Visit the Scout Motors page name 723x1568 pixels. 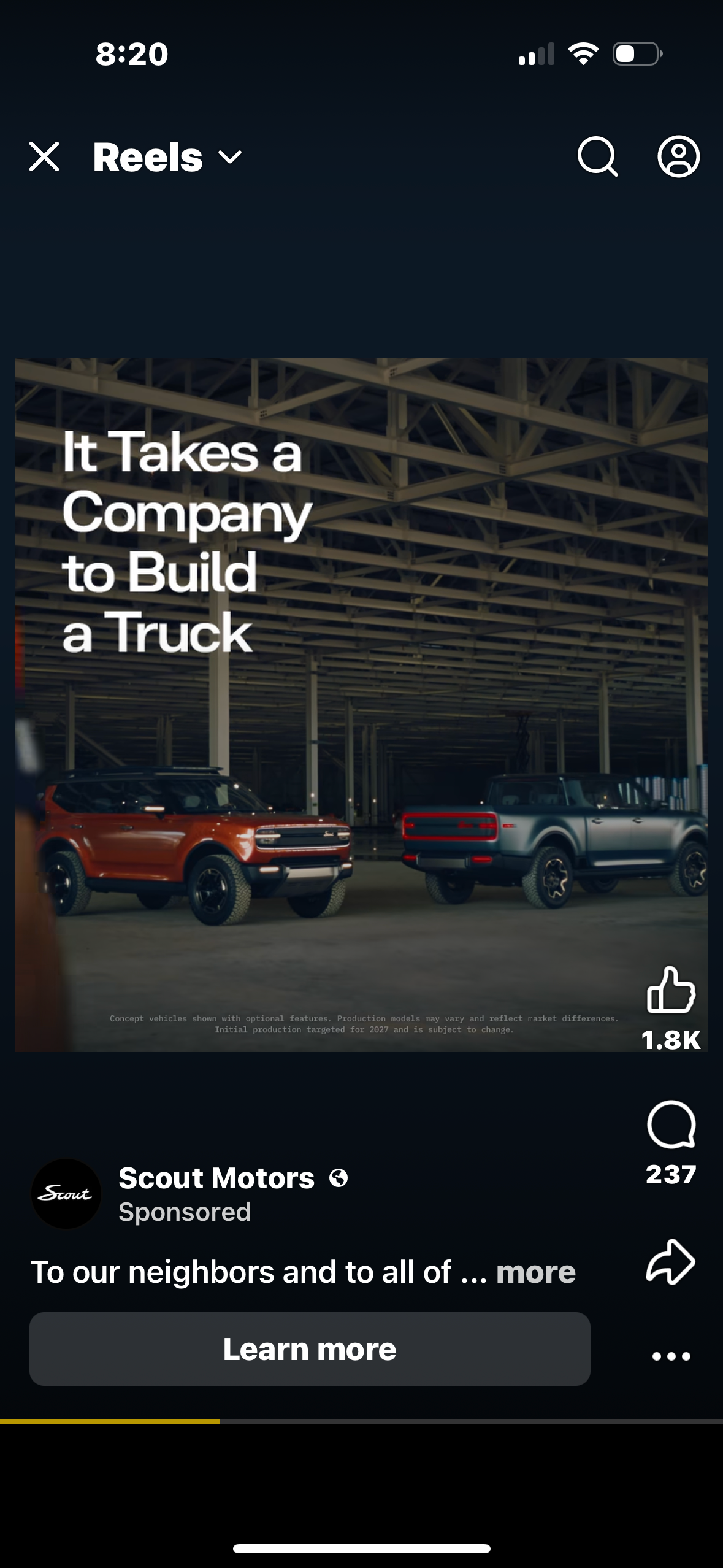pos(216,1178)
